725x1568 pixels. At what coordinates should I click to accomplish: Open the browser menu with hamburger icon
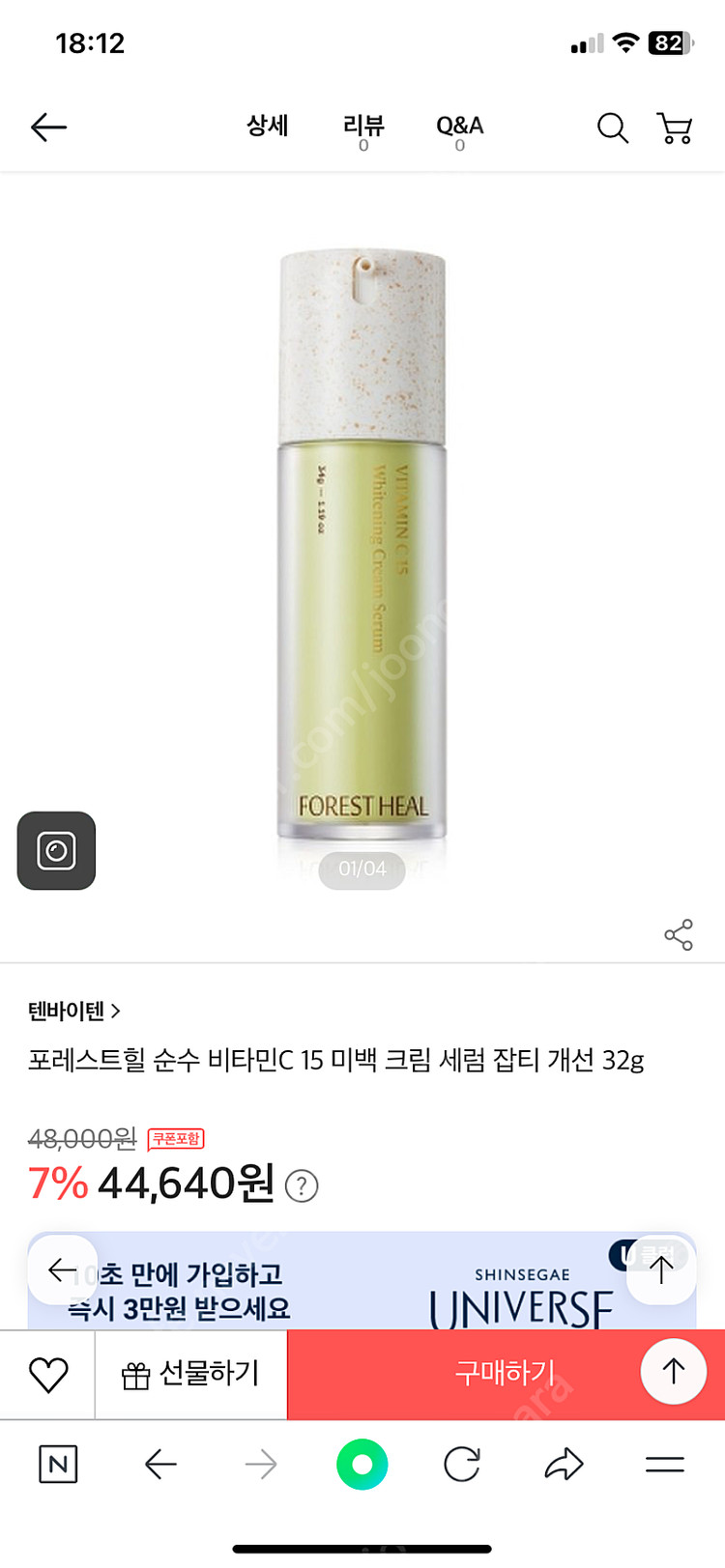pyautogui.click(x=665, y=1464)
